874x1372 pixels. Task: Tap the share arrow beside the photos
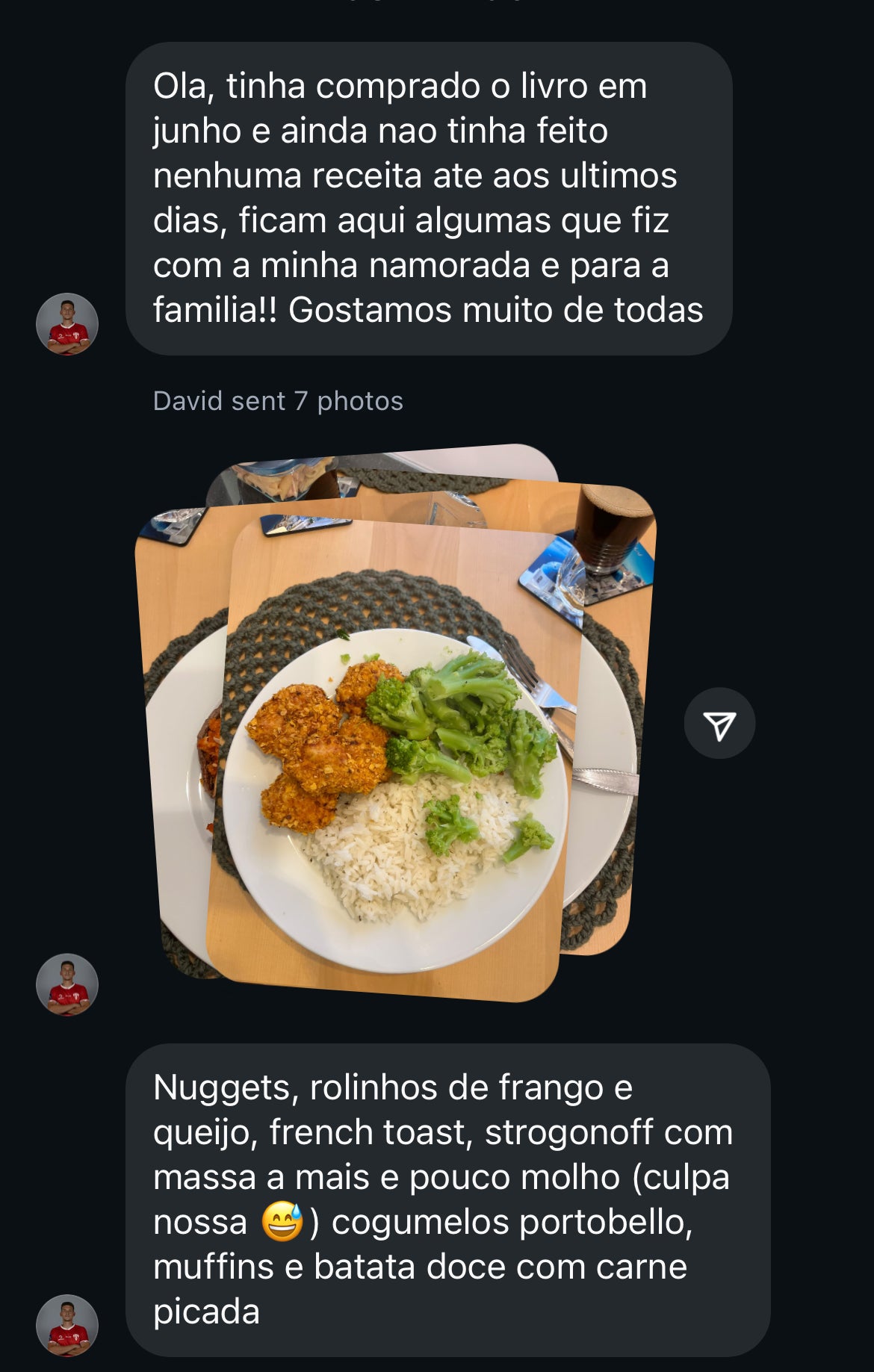tap(719, 724)
